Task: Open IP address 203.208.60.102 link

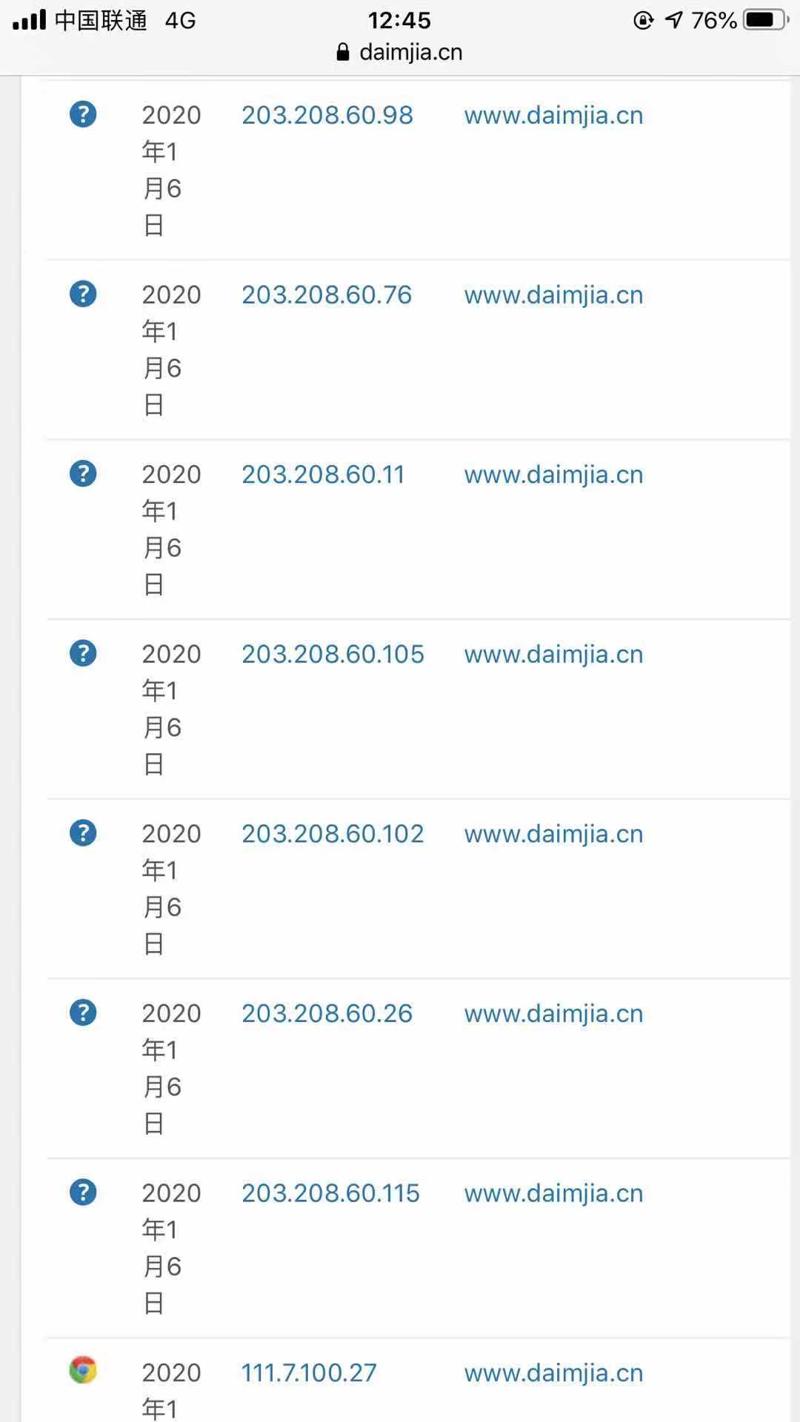Action: 333,833
